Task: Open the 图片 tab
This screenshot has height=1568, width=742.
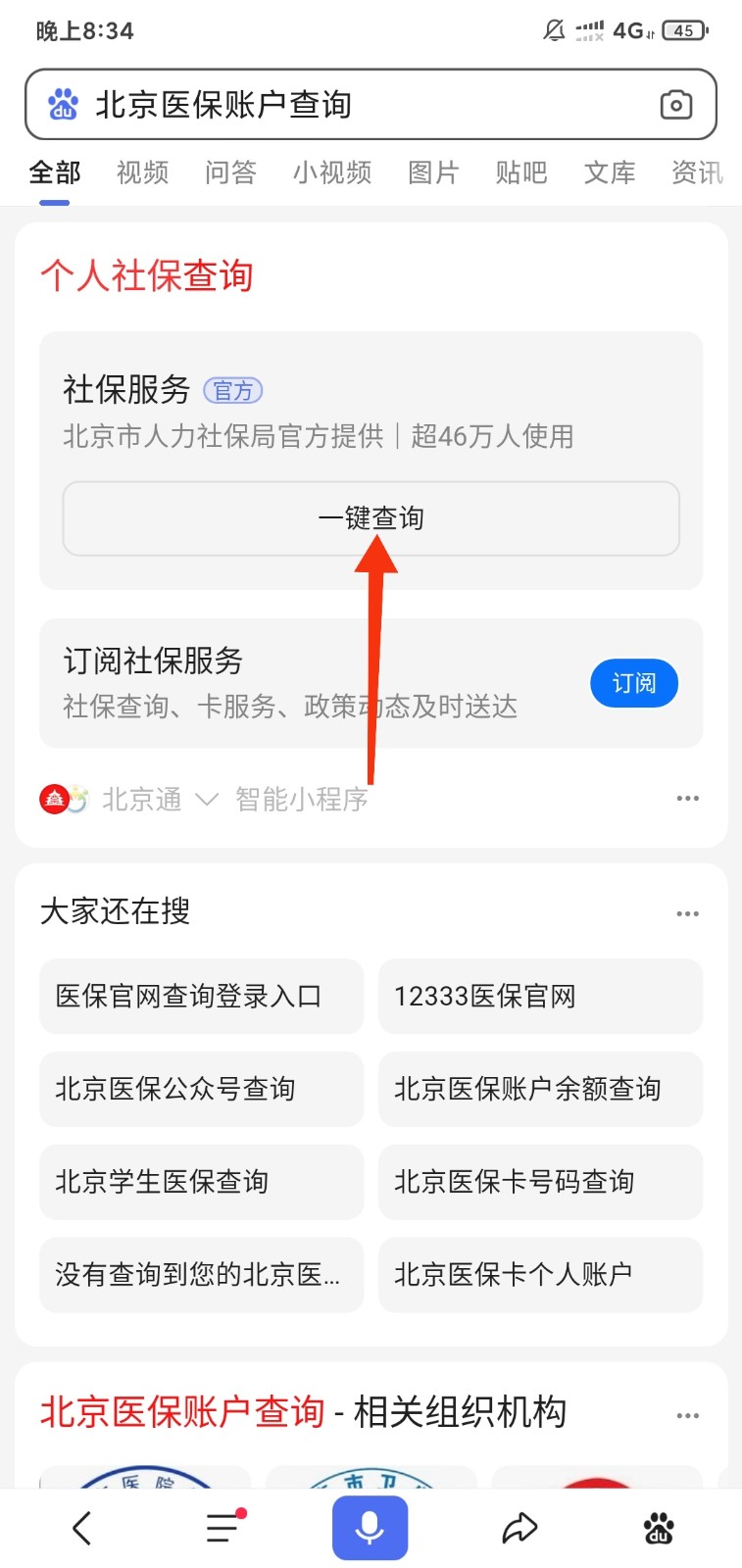Action: (x=432, y=172)
